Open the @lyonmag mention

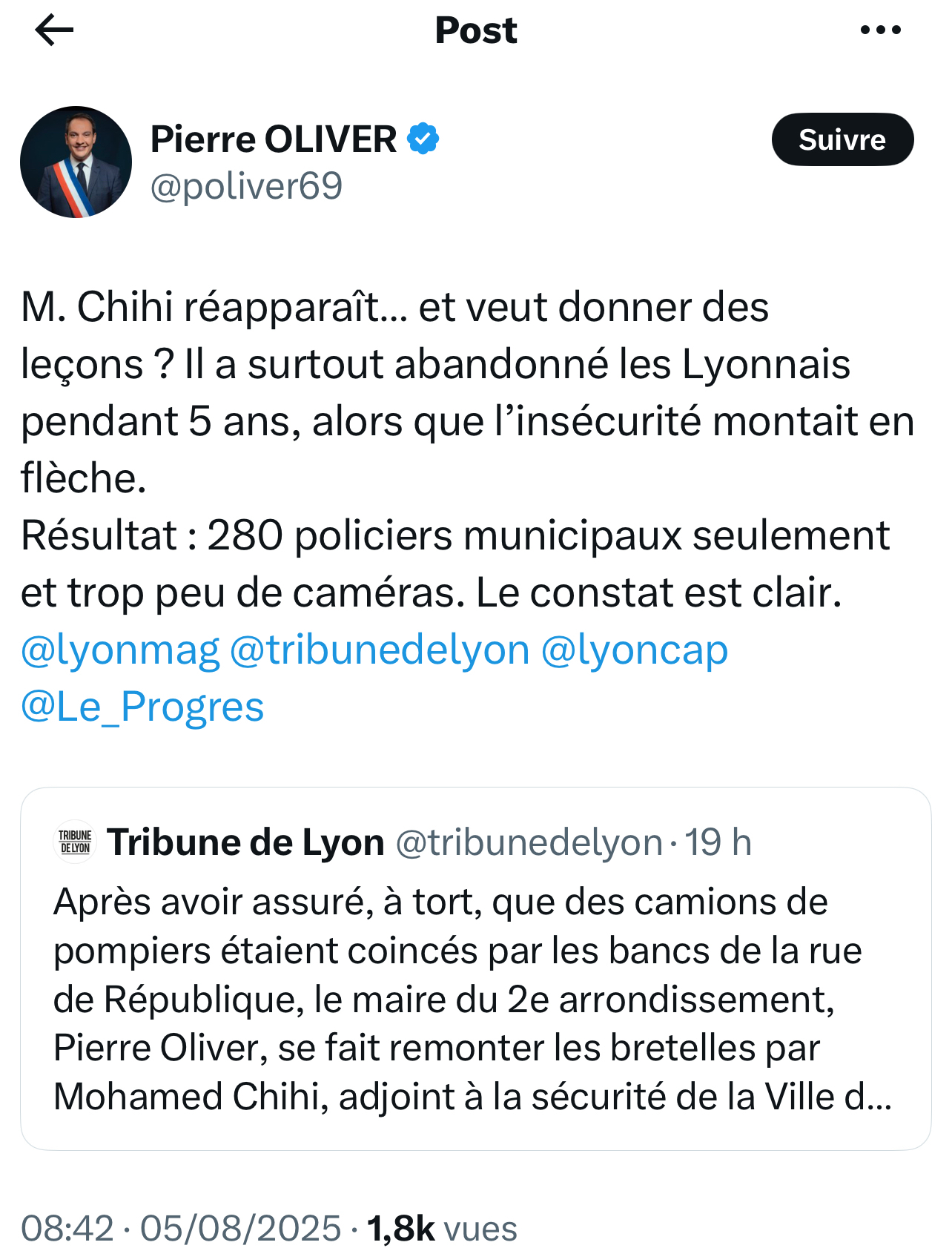click(120, 650)
